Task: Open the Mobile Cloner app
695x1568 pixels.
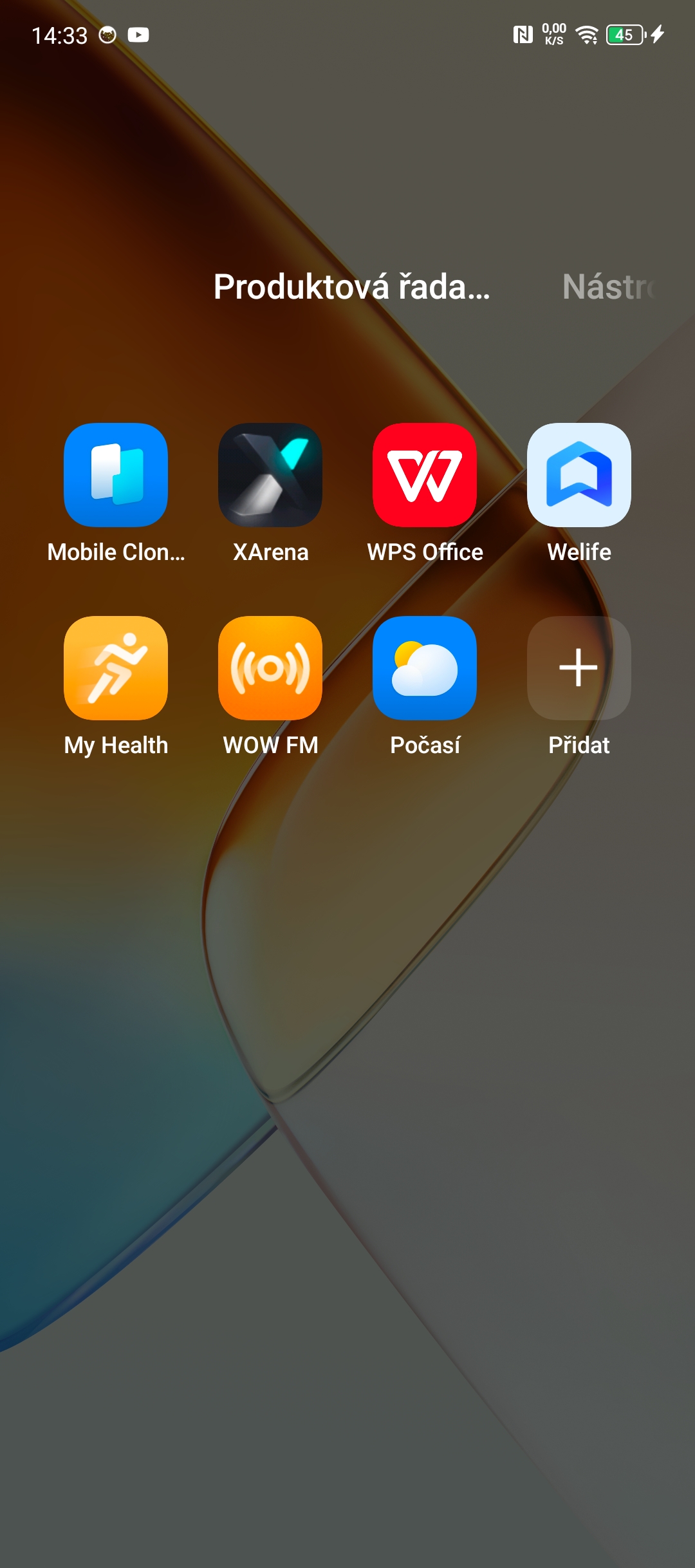Action: 116,475
